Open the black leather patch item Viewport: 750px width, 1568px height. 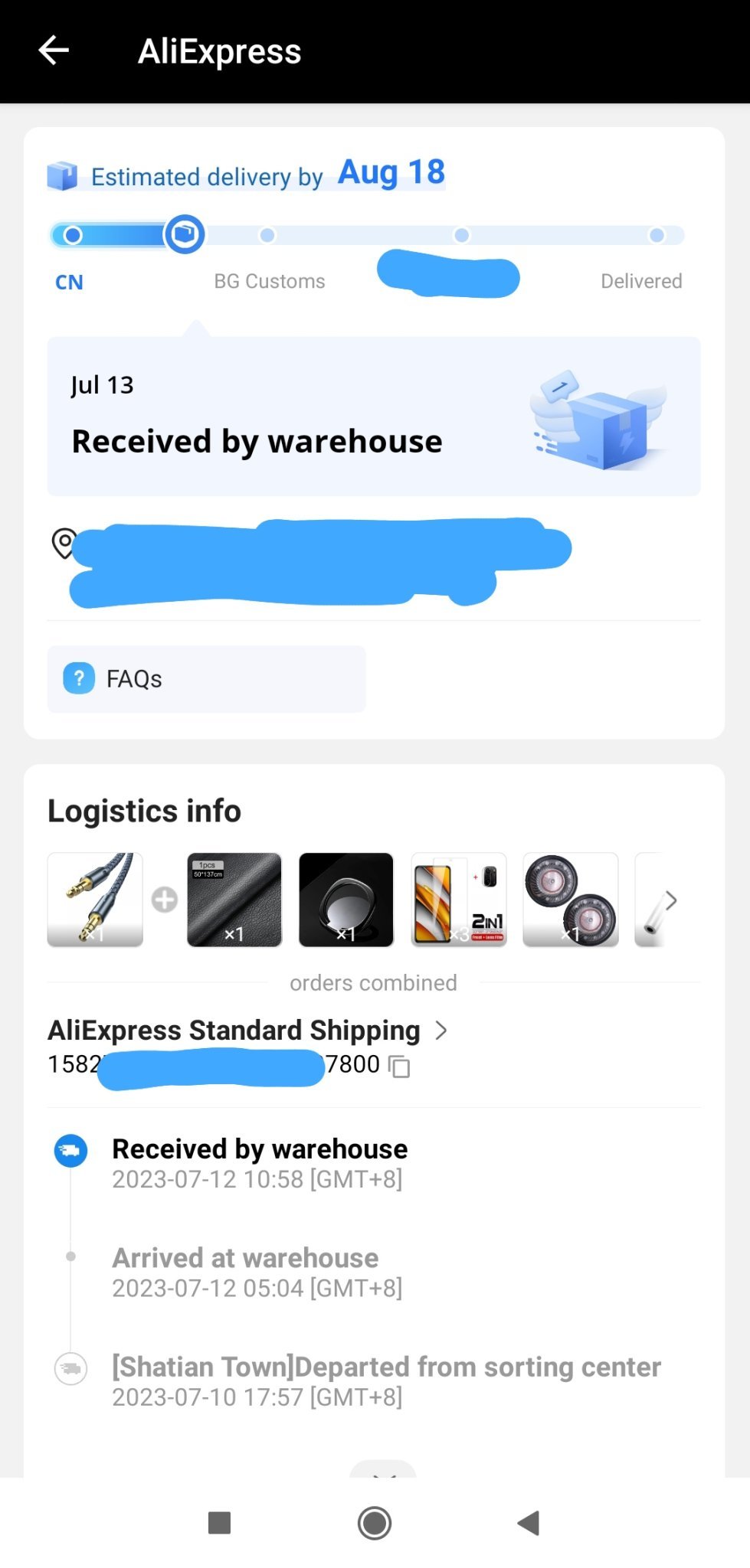234,900
